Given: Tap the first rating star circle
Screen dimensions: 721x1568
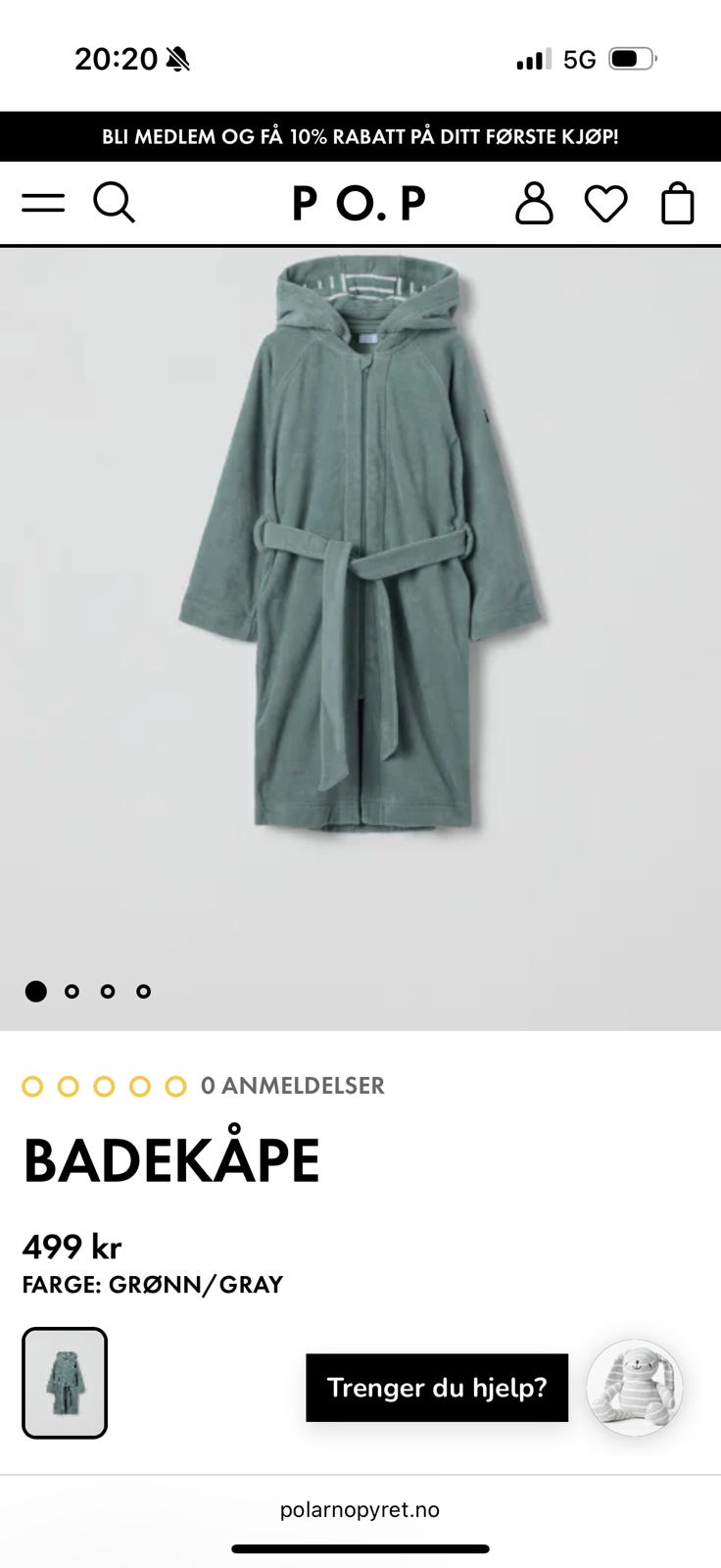Looking at the screenshot, I should pyautogui.click(x=34, y=1086).
